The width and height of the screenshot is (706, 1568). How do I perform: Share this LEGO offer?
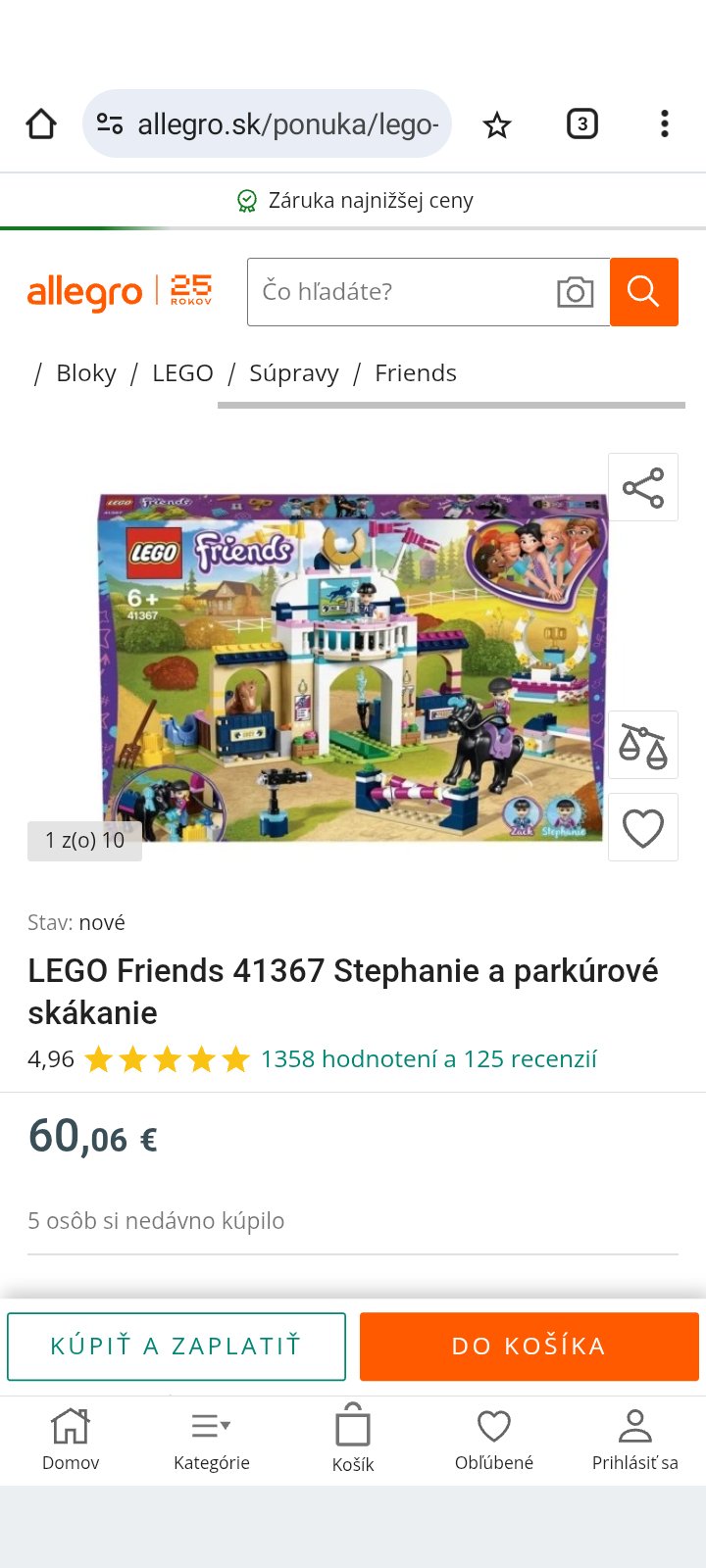click(x=643, y=487)
